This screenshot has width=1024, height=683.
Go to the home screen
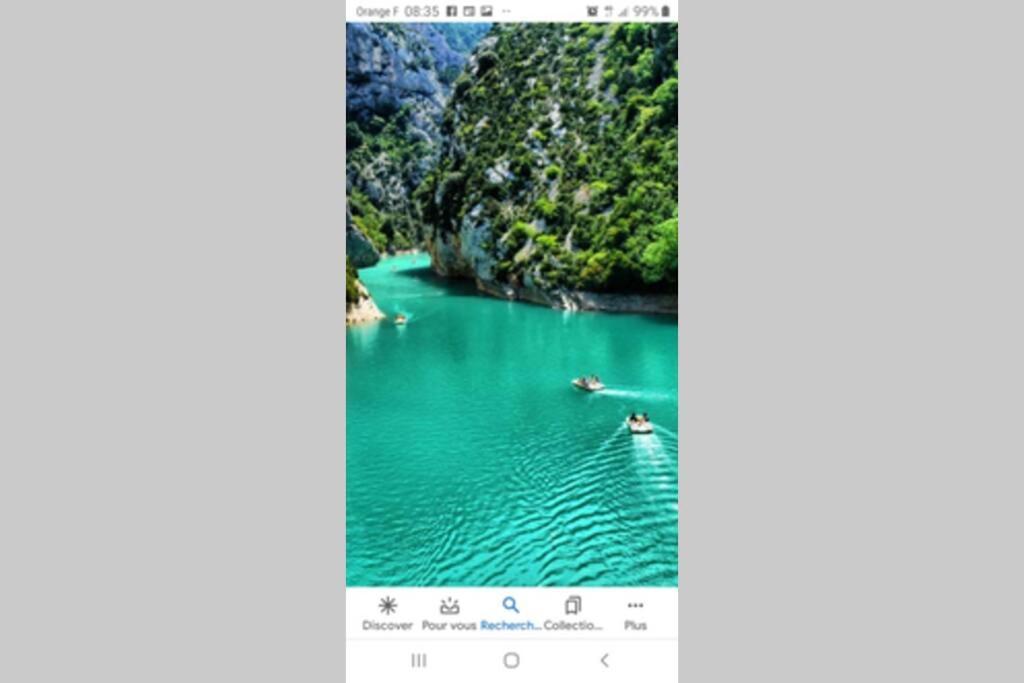click(x=511, y=660)
